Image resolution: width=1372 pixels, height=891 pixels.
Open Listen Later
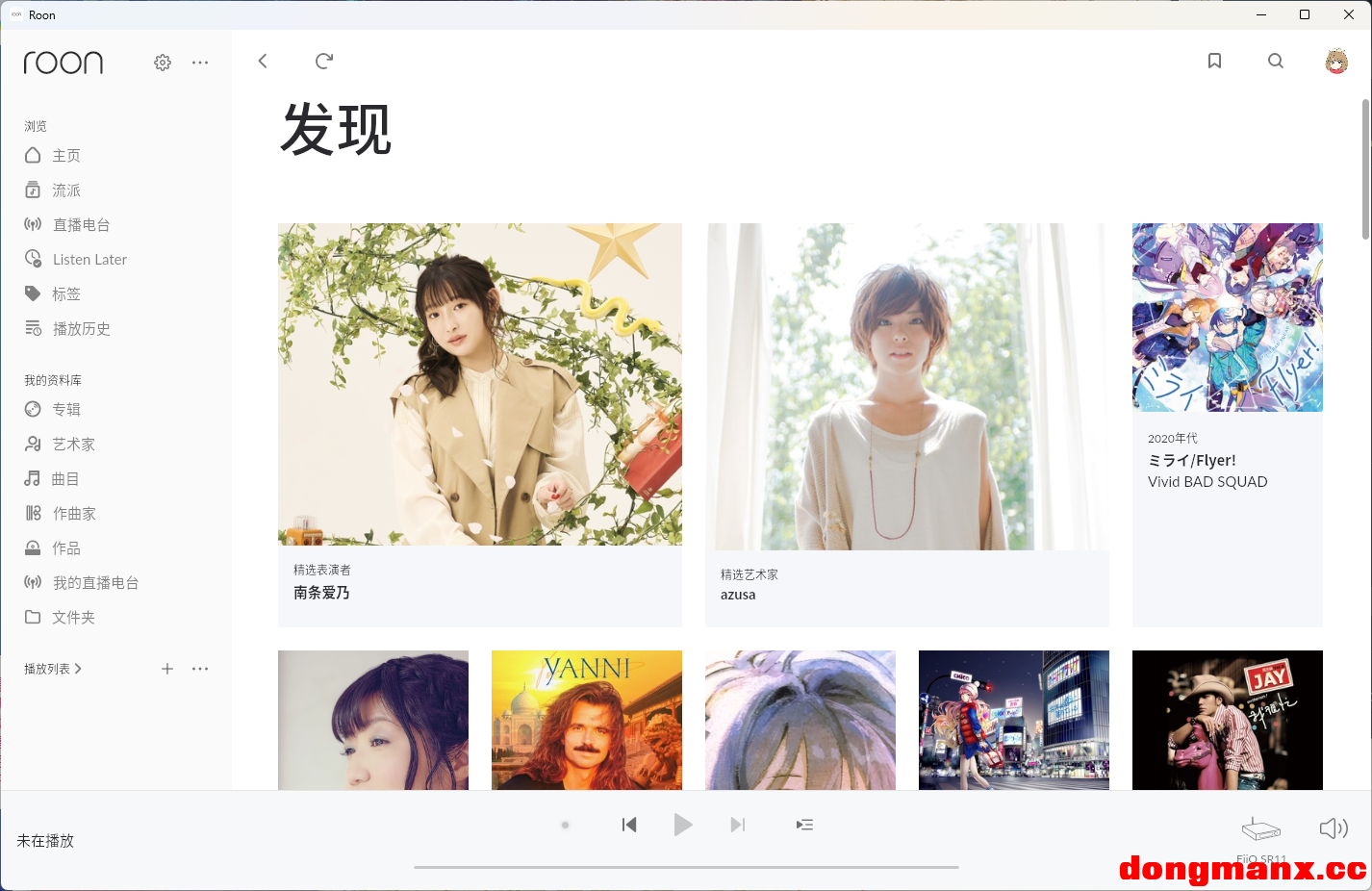point(89,260)
